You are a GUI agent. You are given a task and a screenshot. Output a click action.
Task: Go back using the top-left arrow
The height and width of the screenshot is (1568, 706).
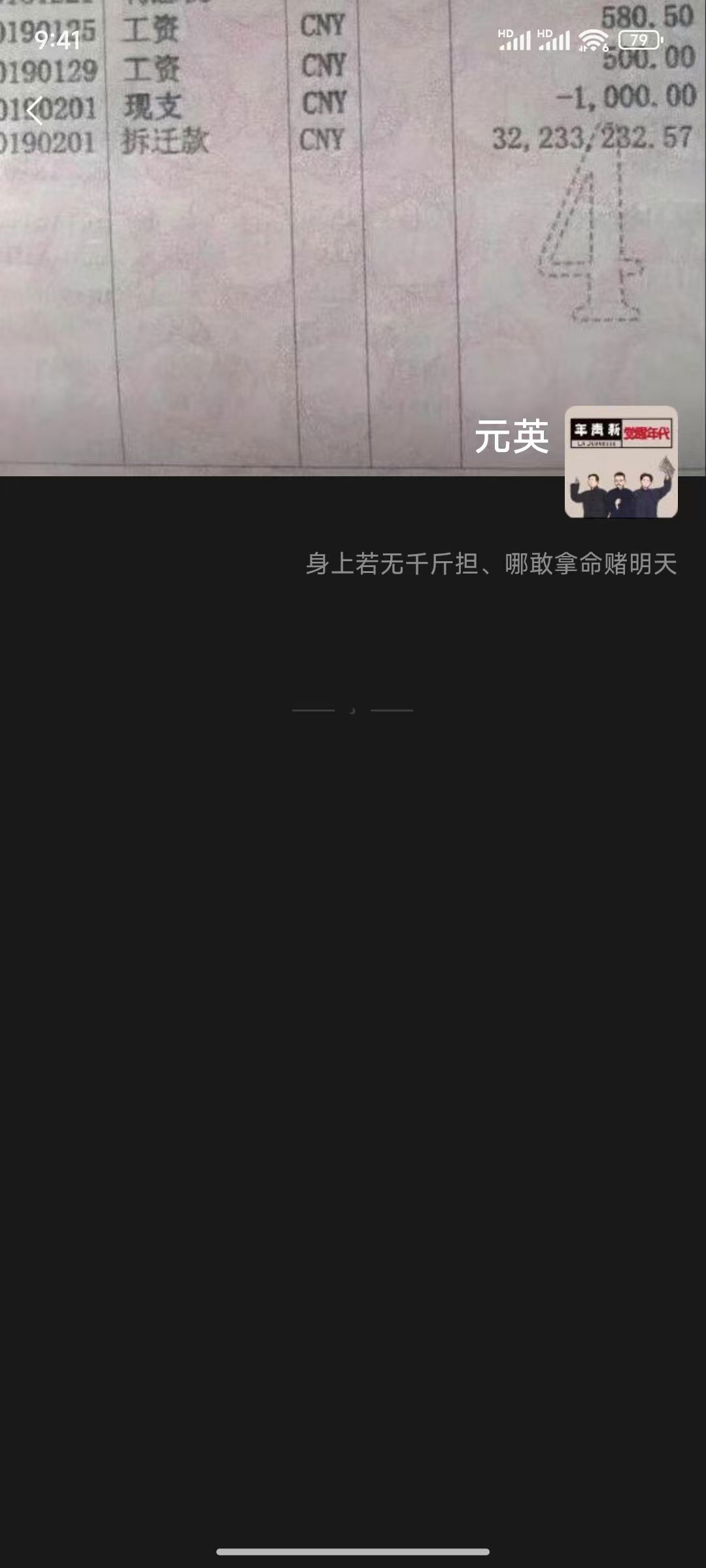(35, 110)
